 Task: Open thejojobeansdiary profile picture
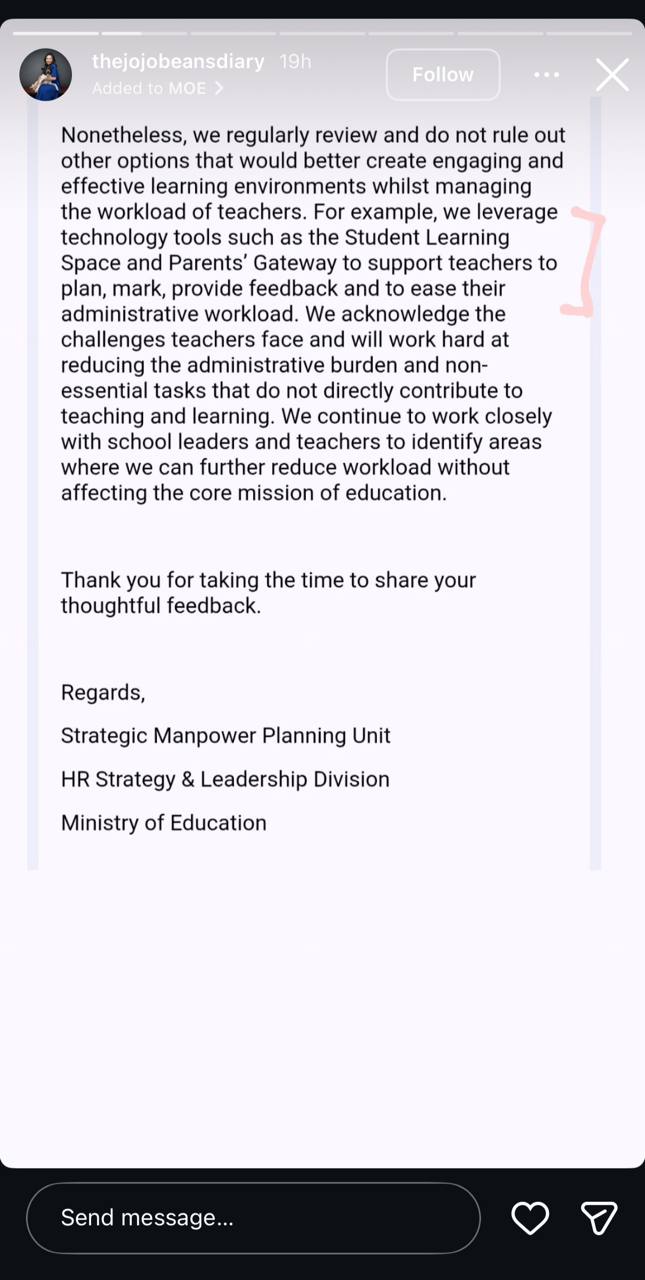[45, 74]
